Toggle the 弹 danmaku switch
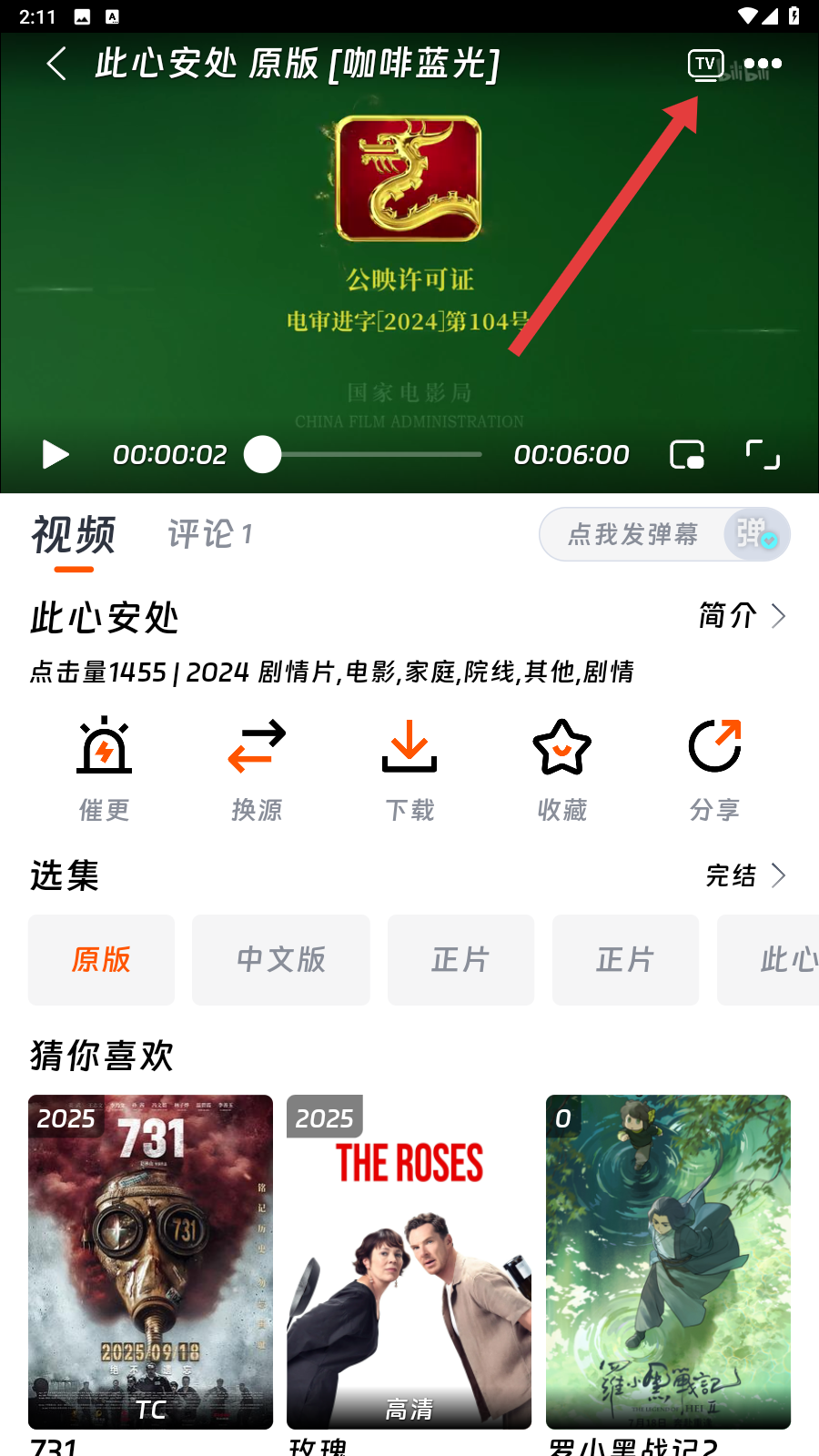Screen dimensions: 819x1456 pos(756,534)
